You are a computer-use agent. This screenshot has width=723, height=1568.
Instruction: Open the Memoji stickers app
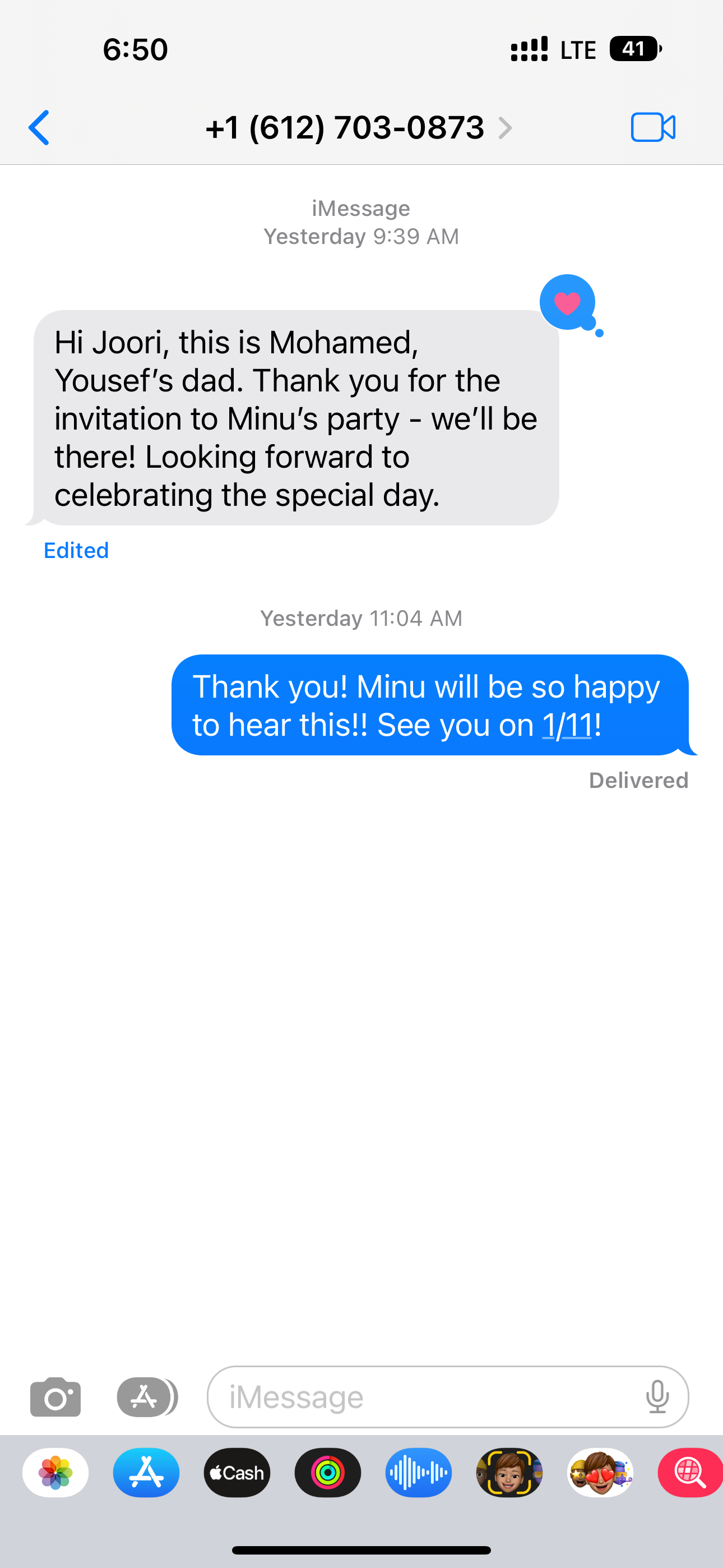click(x=600, y=1473)
